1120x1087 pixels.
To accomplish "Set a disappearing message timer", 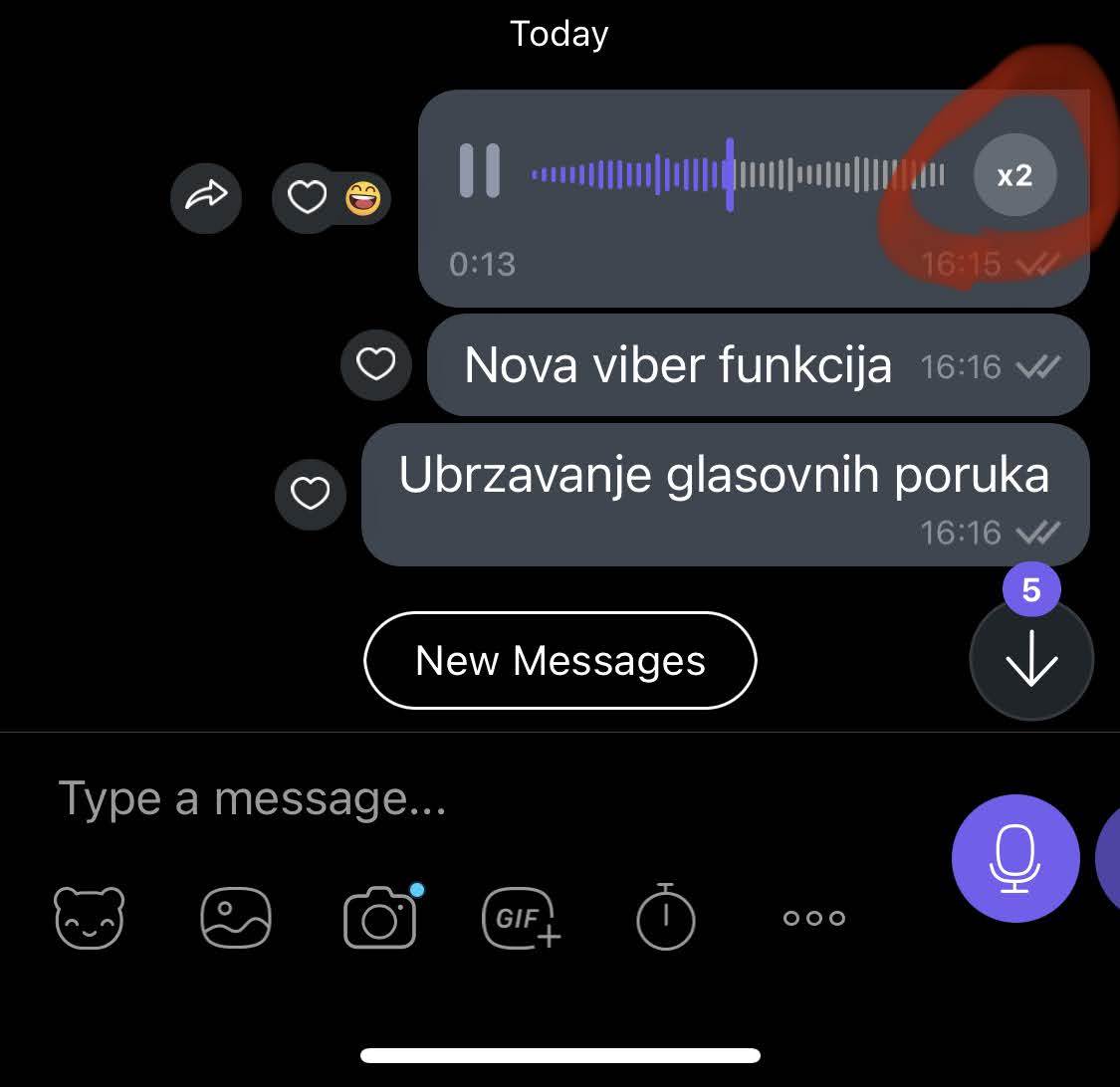I will coord(665,916).
